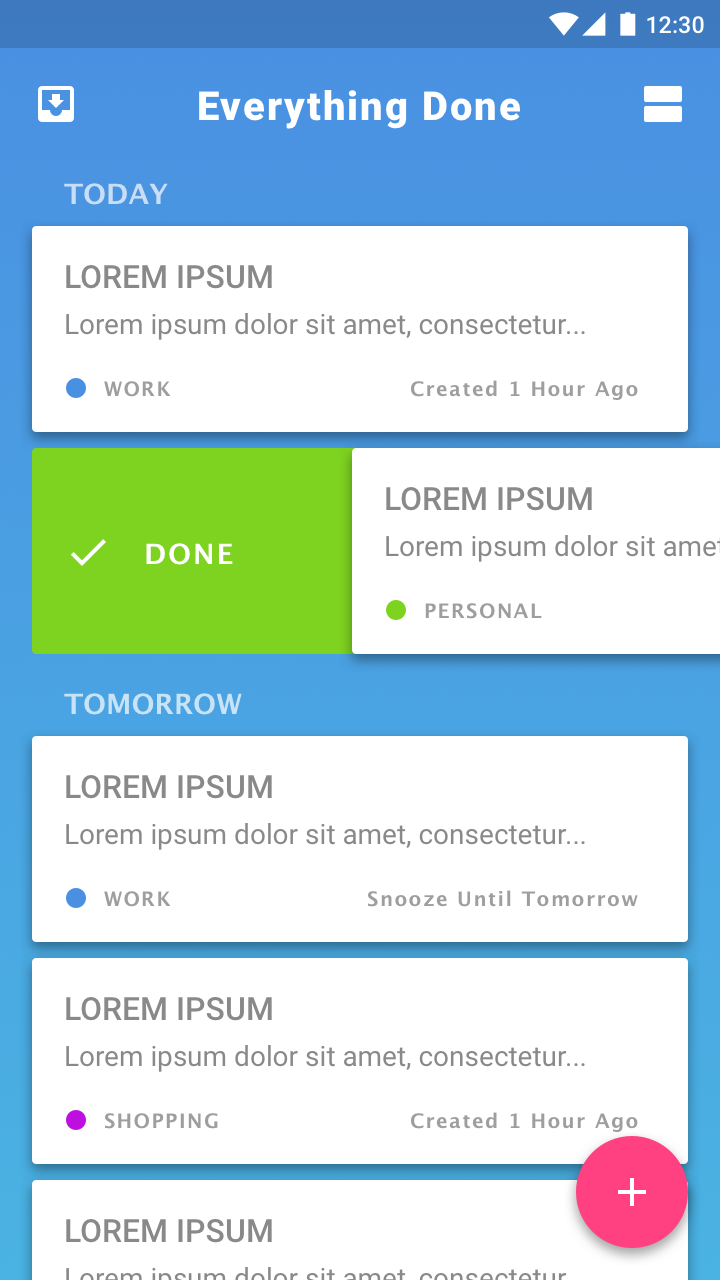Viewport: 720px width, 1280px height.
Task: Open the Work card created 1 hour ago
Action: pyautogui.click(x=360, y=329)
